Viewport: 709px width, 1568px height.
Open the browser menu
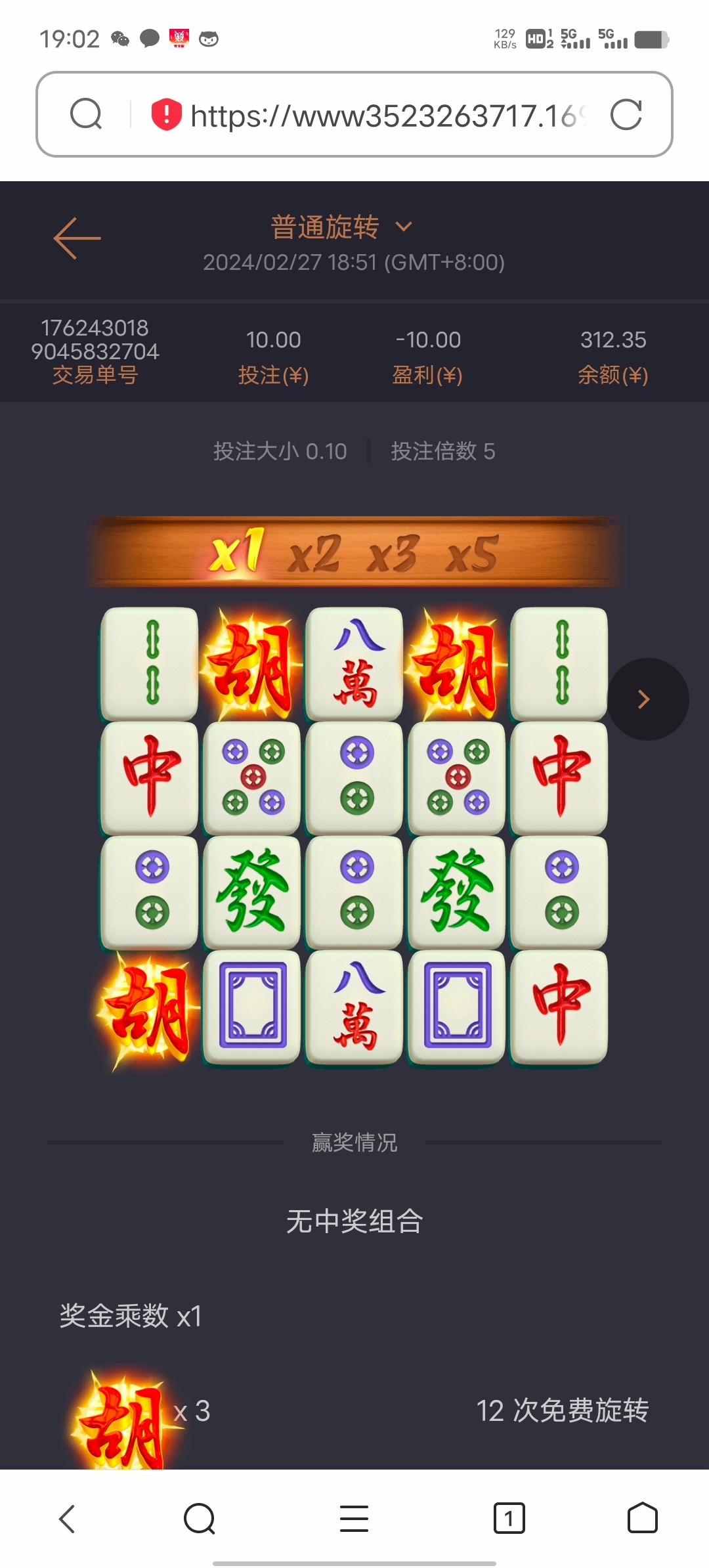click(354, 1519)
